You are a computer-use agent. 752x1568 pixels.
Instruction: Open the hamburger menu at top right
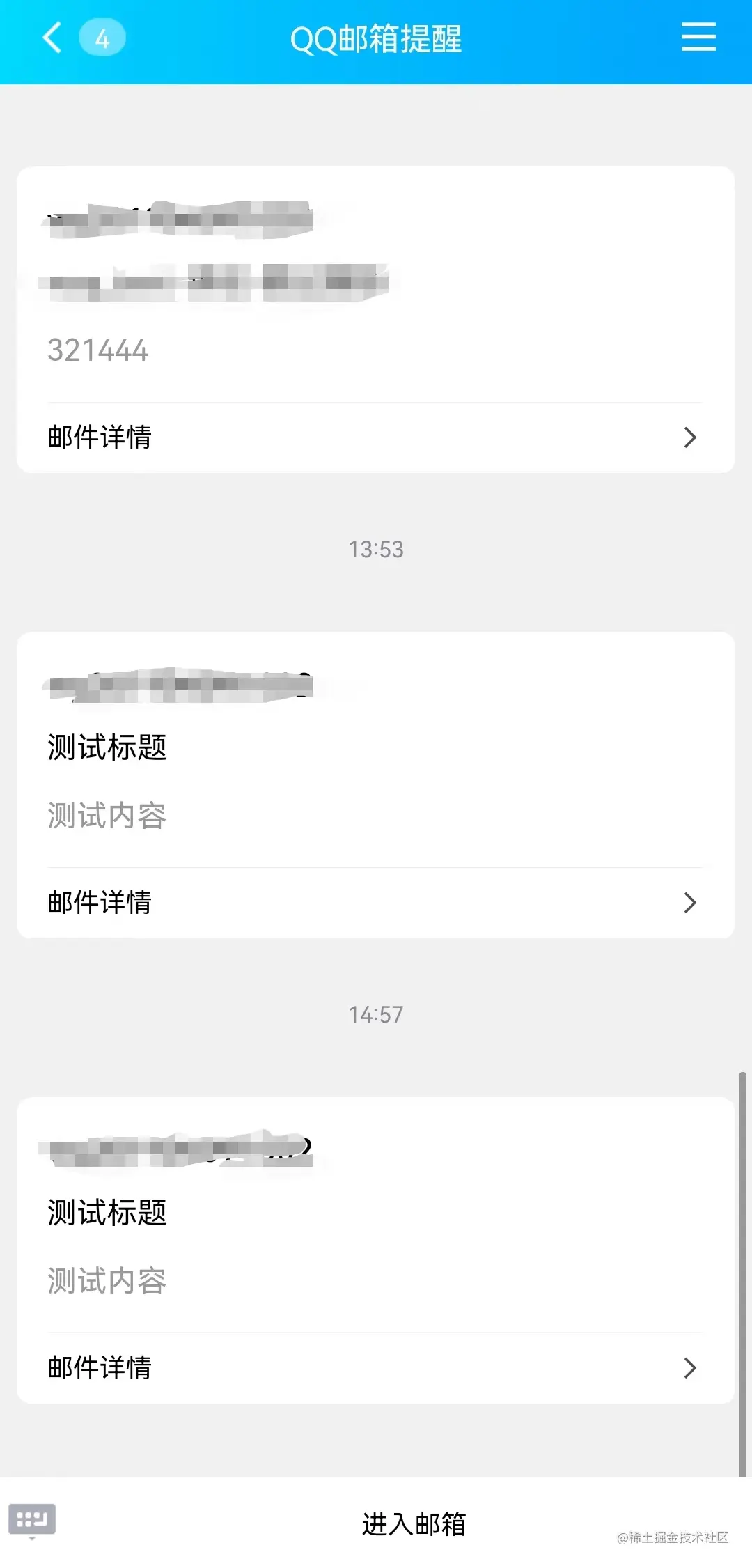[x=698, y=37]
